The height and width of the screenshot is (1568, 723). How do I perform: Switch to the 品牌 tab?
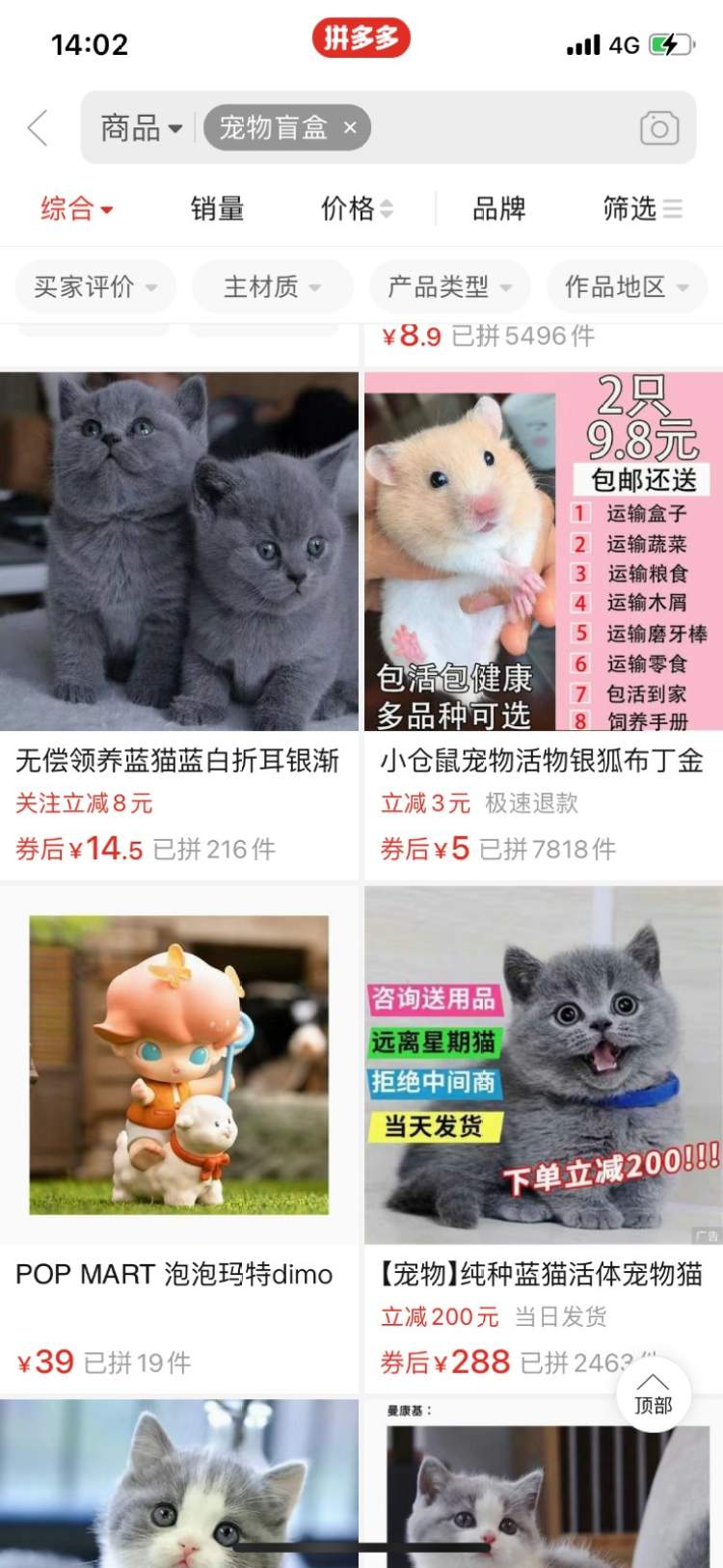[499, 208]
